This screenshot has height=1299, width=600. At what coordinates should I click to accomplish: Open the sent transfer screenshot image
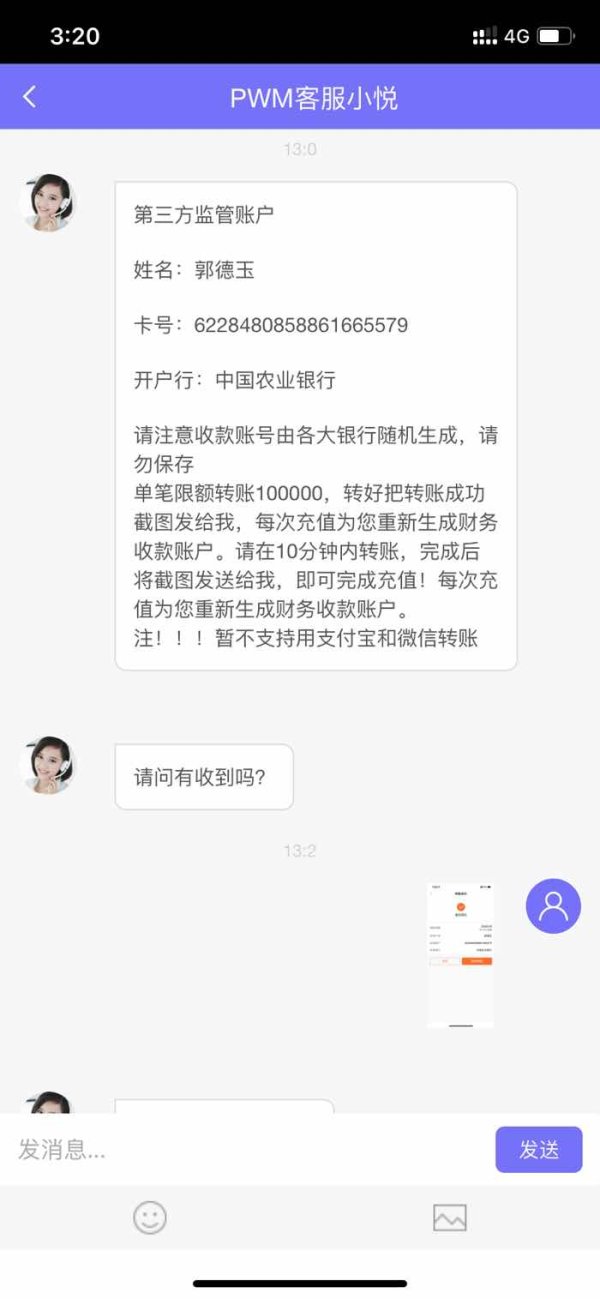pyautogui.click(x=460, y=954)
